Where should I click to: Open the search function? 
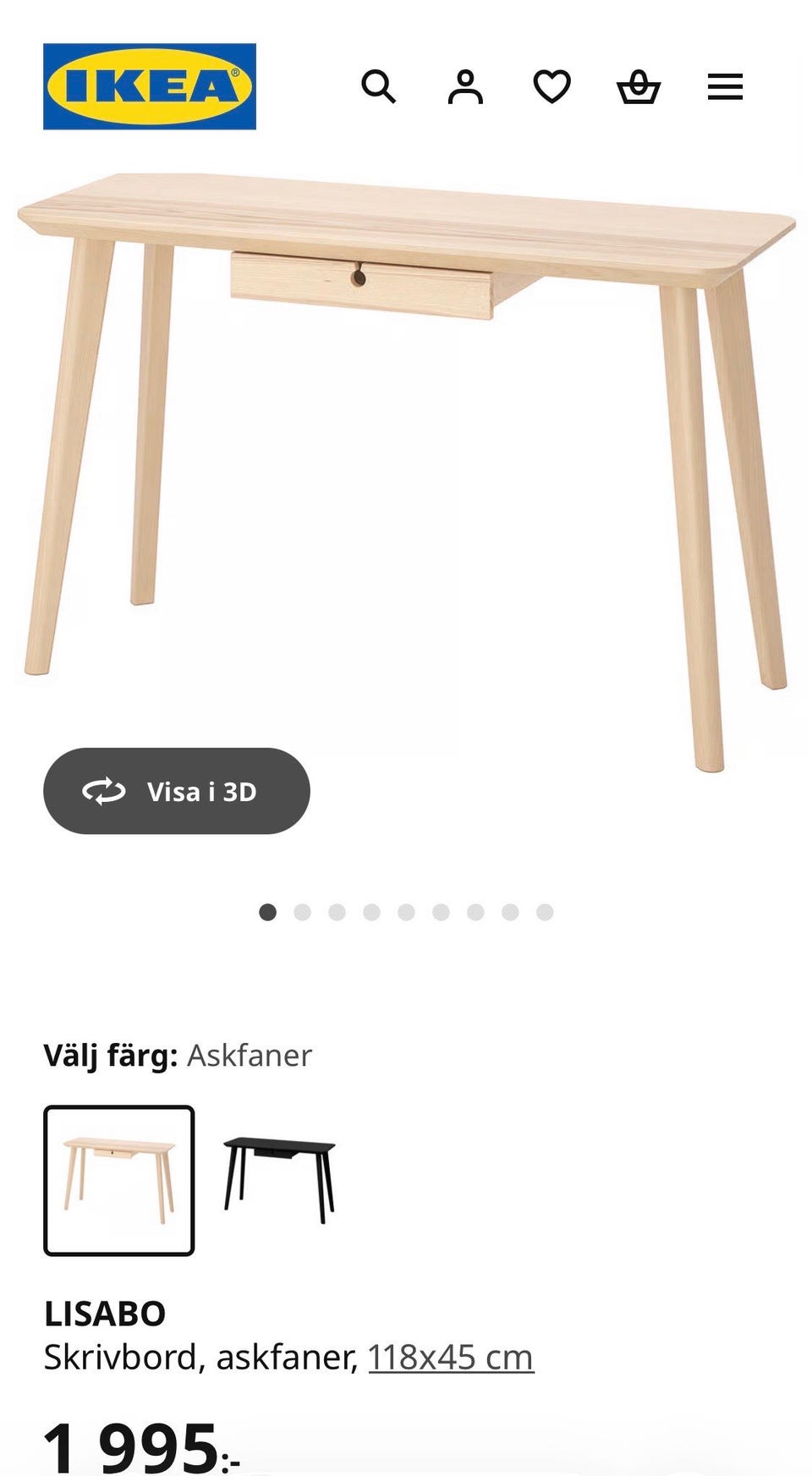(381, 86)
